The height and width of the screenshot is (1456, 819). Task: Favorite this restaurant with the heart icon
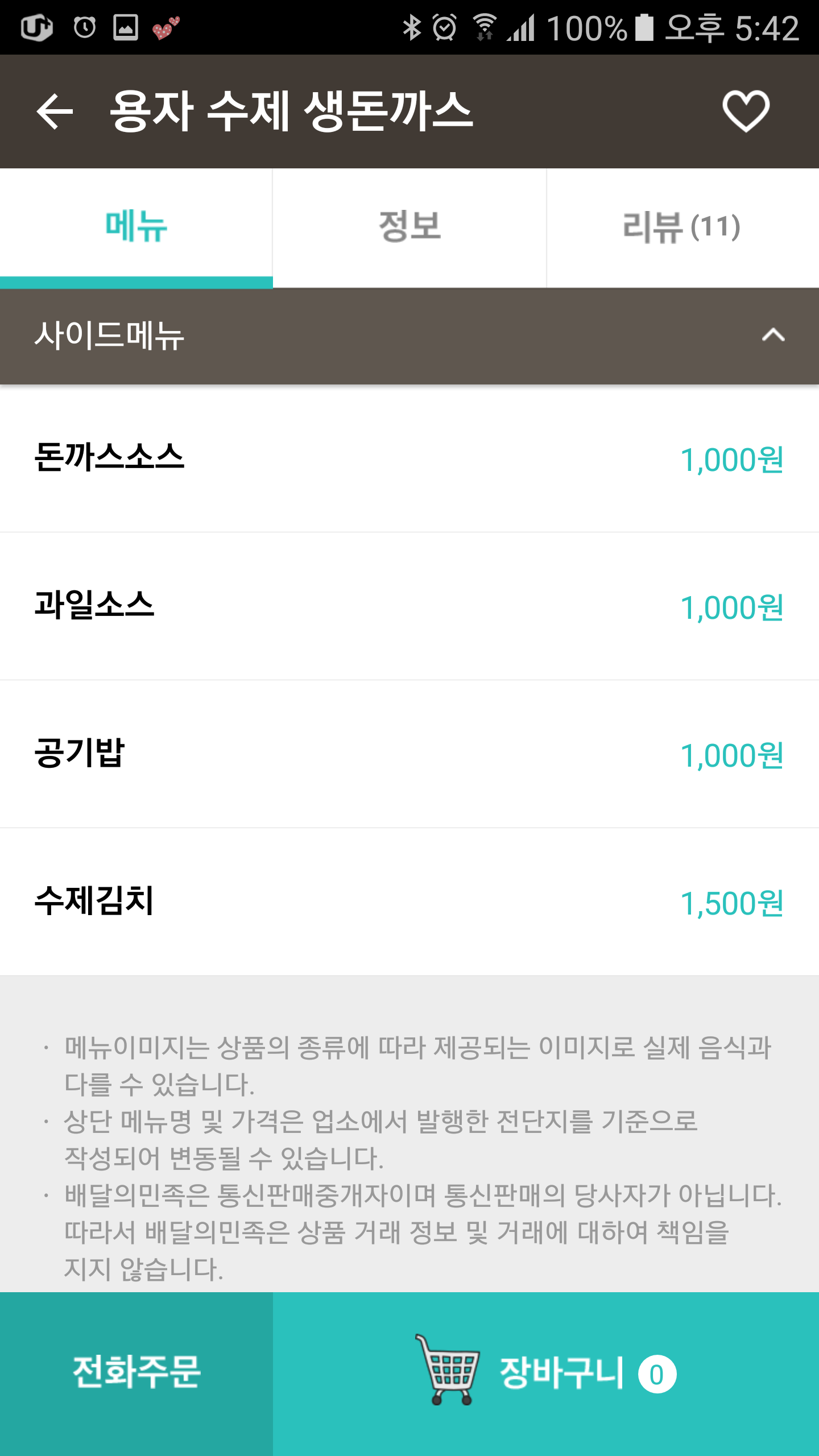click(x=746, y=111)
